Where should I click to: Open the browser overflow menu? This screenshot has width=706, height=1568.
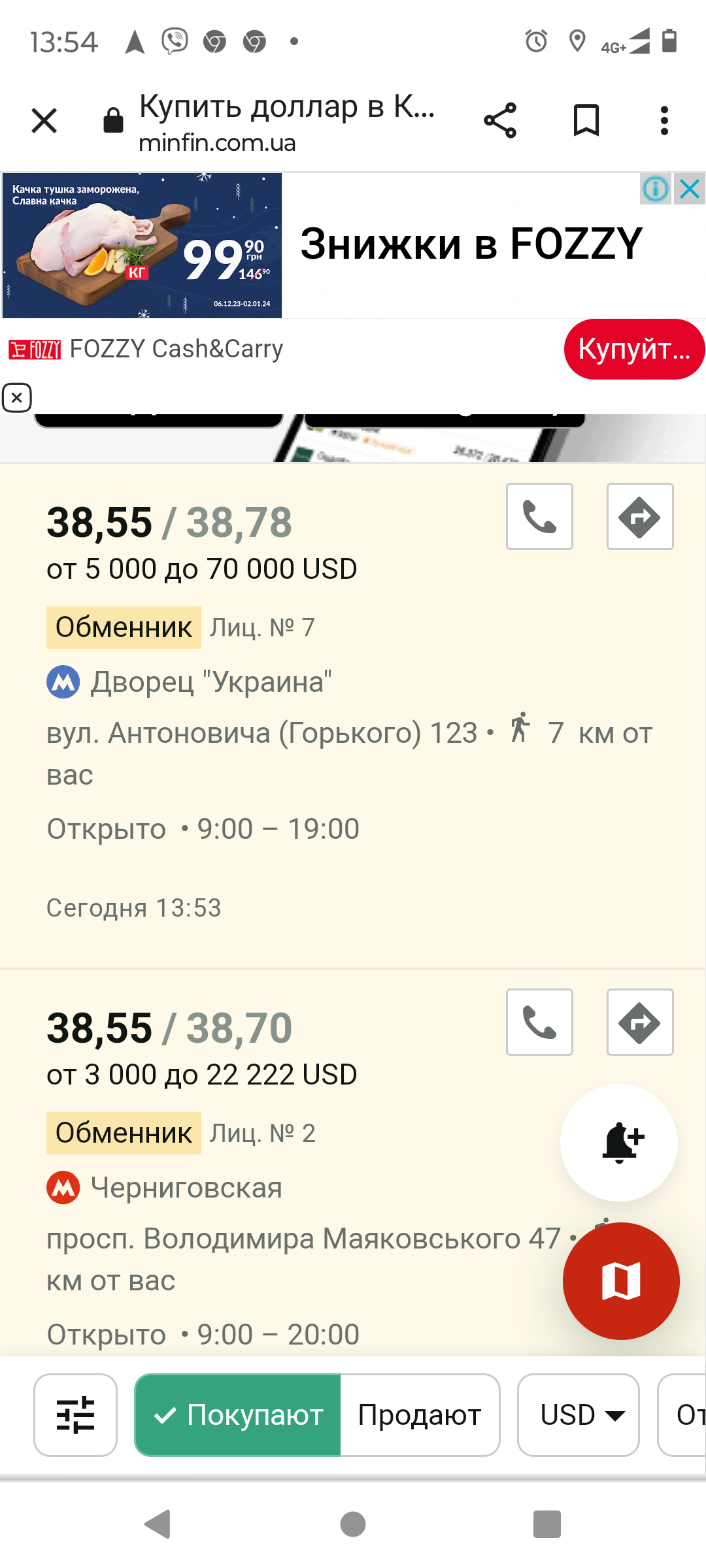pyautogui.click(x=664, y=121)
